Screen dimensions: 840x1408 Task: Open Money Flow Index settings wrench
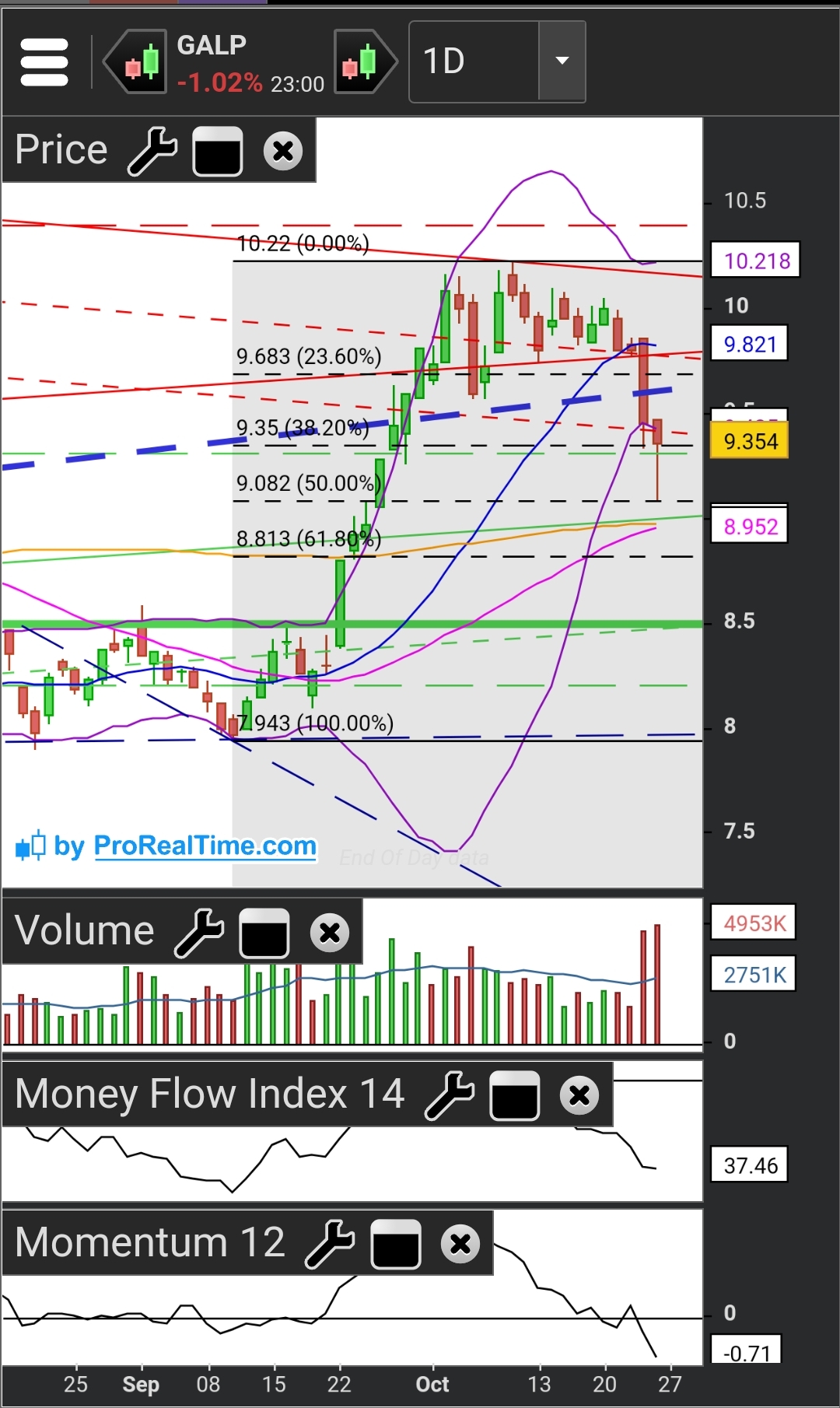coord(450,1095)
